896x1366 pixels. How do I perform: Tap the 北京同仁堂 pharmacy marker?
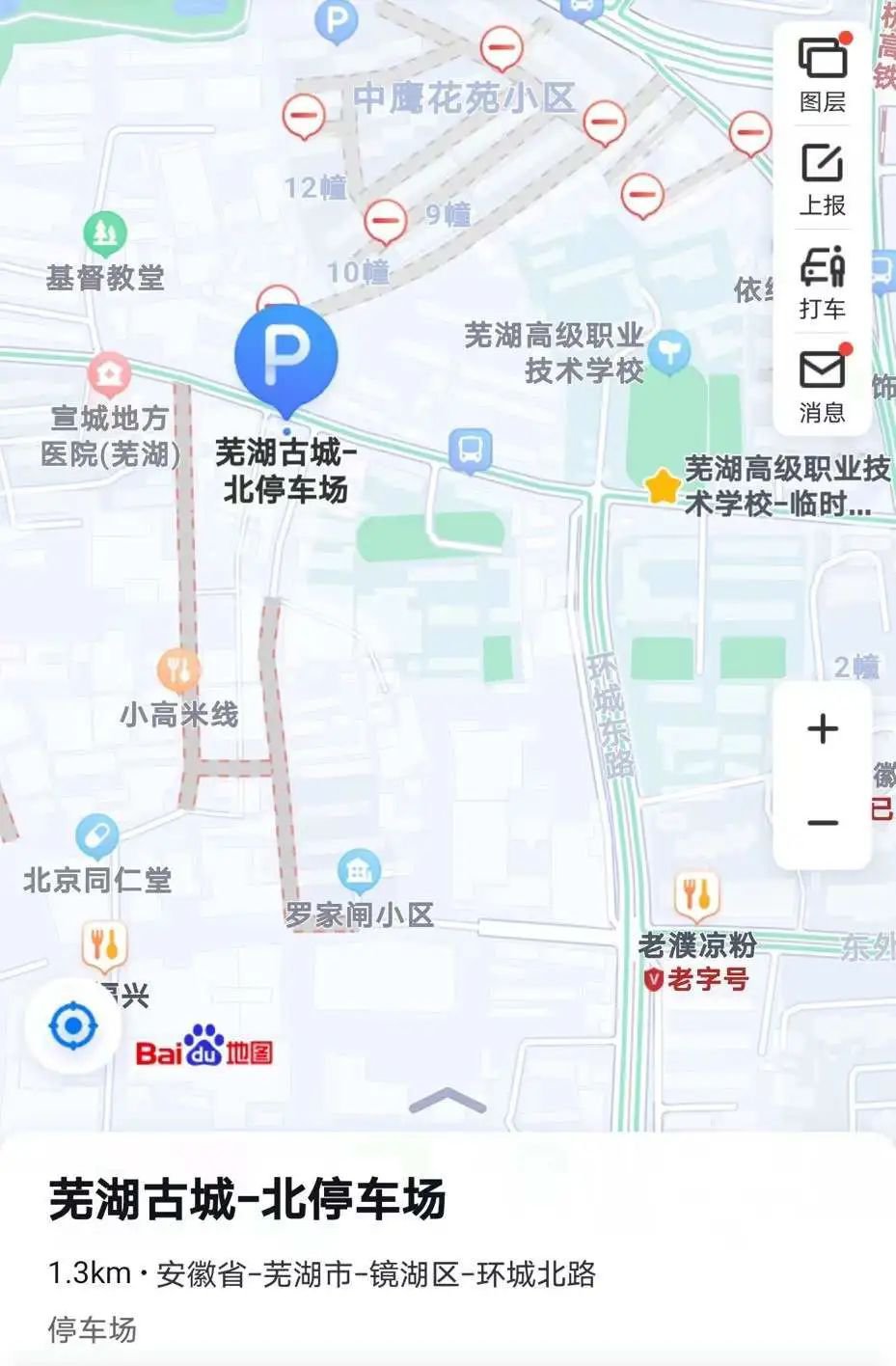click(x=96, y=836)
